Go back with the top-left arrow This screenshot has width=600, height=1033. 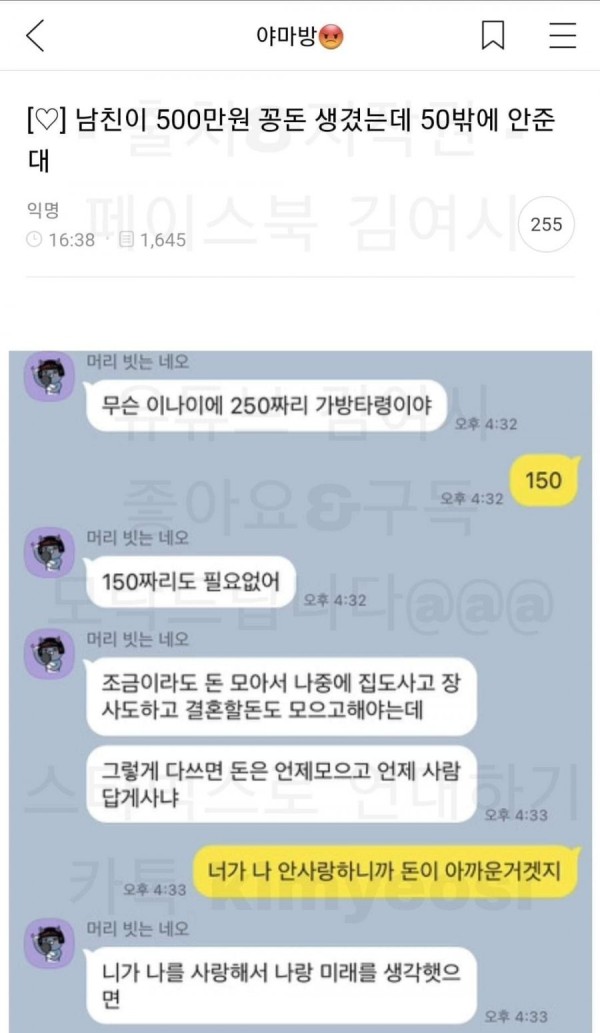(35, 36)
